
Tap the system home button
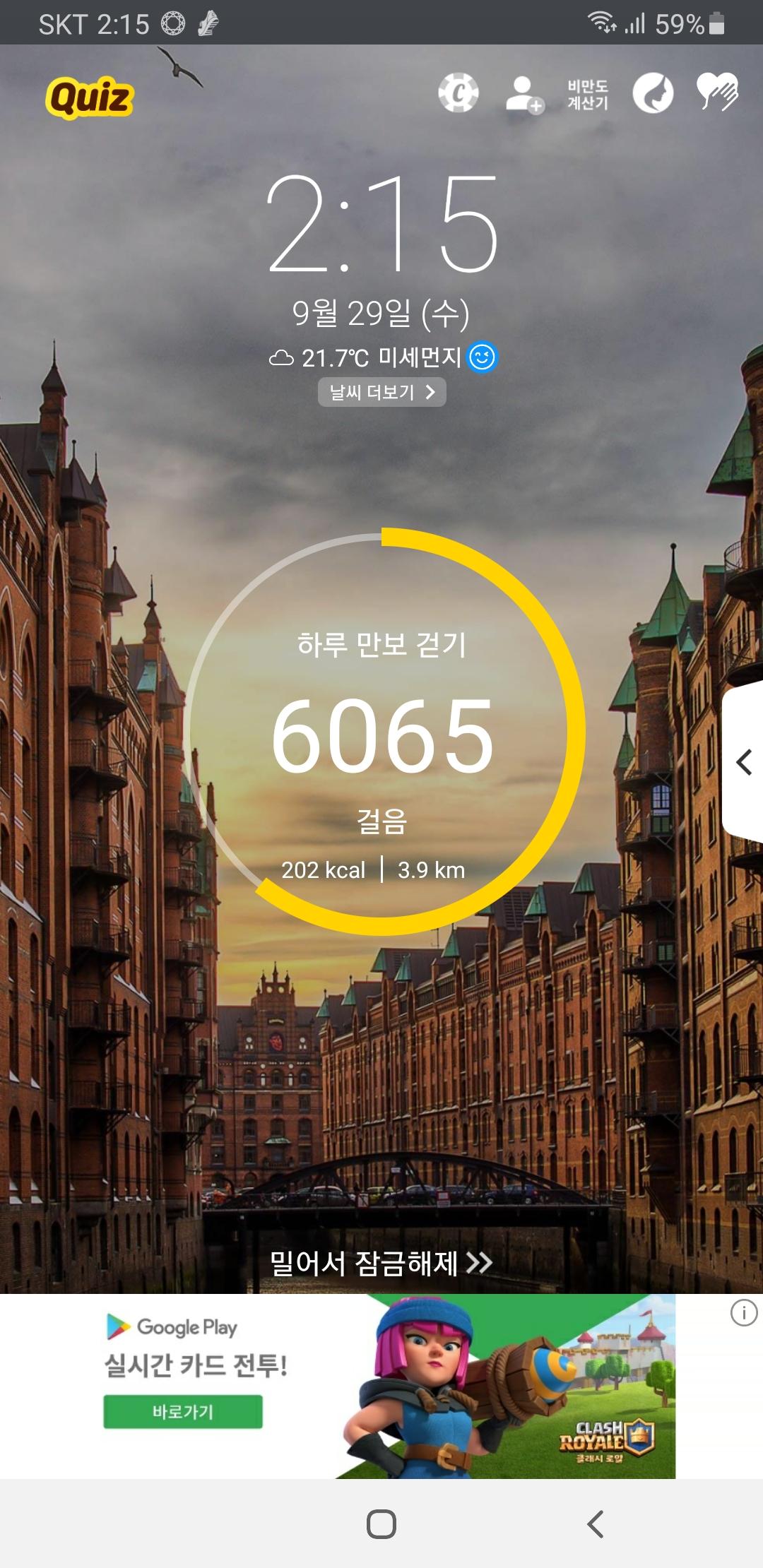point(381,1524)
